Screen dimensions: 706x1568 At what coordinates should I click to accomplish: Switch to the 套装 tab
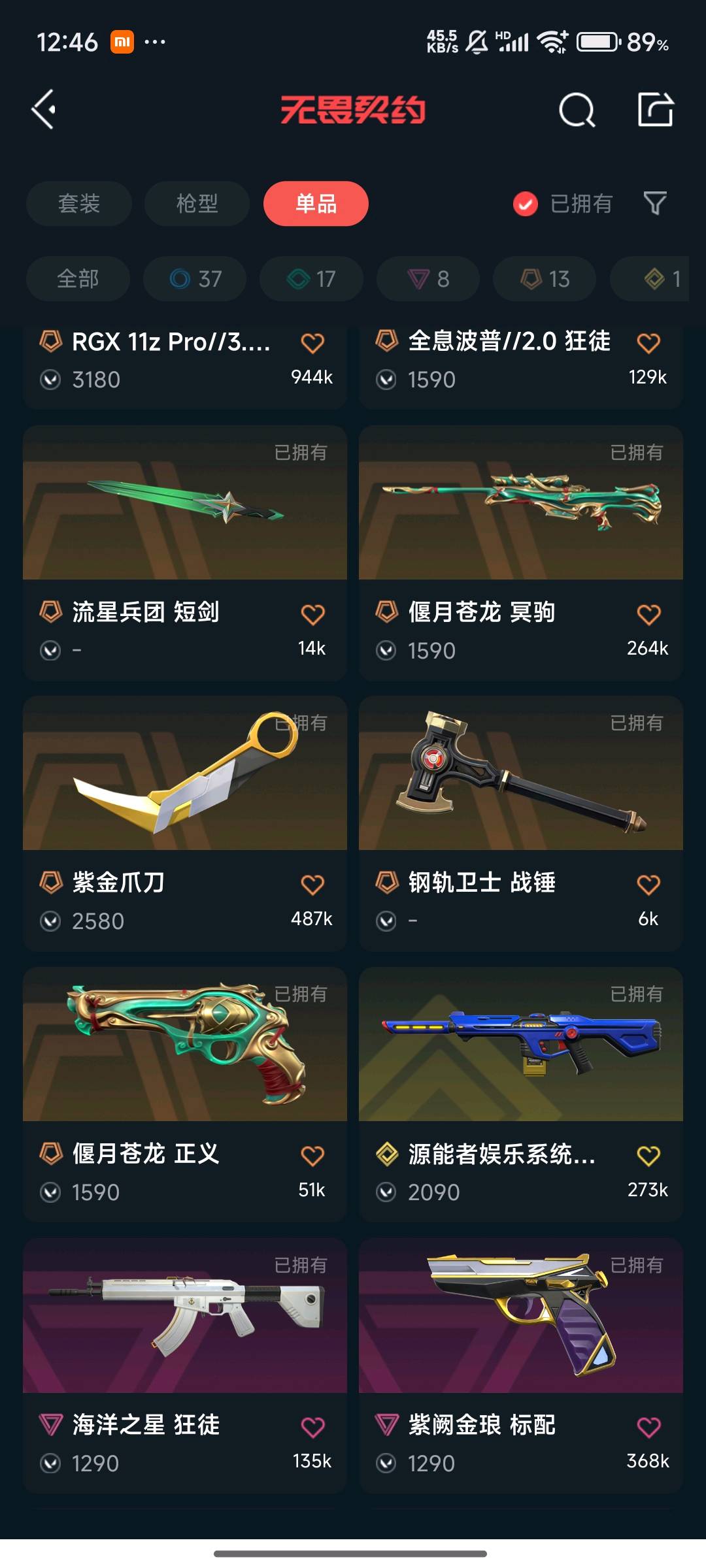click(79, 204)
